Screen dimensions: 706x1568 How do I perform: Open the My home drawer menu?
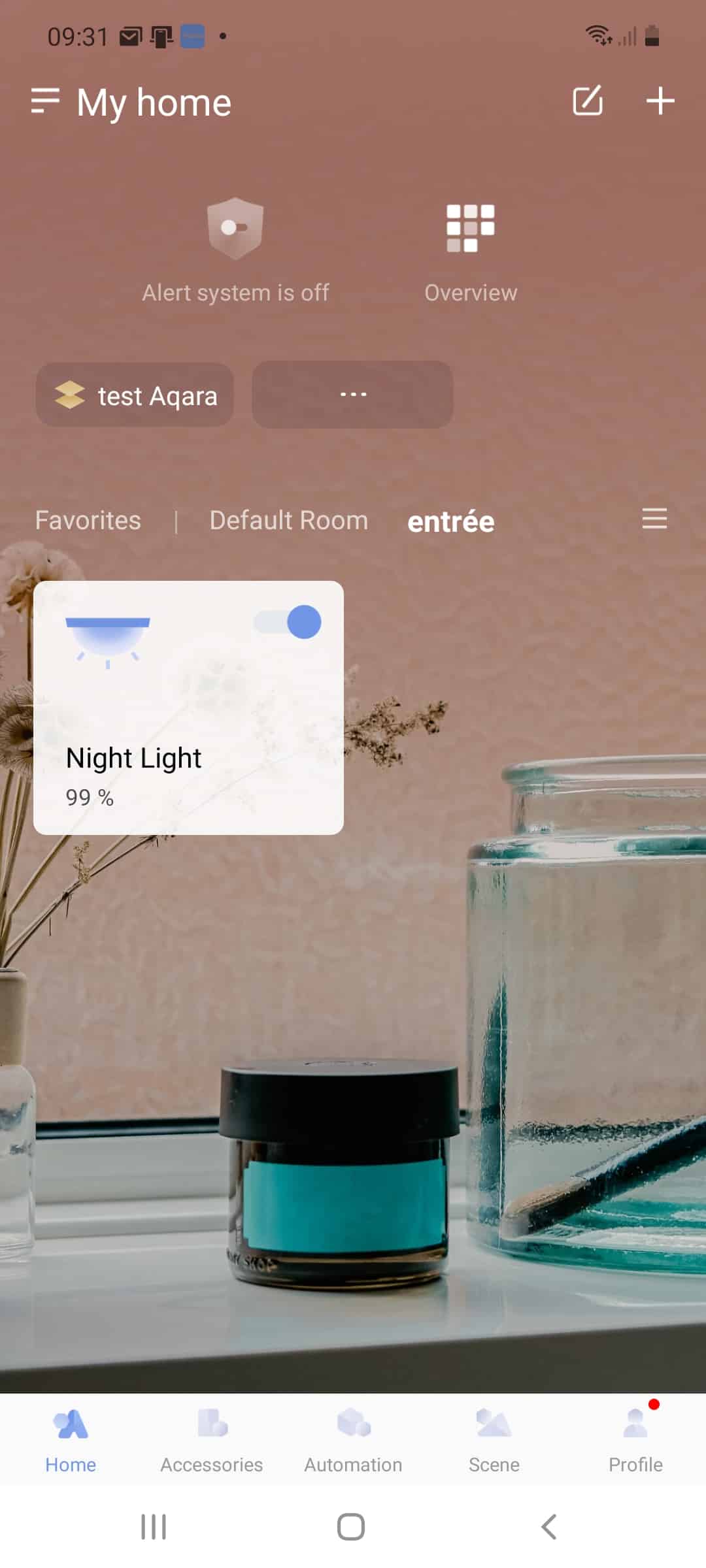click(x=45, y=101)
